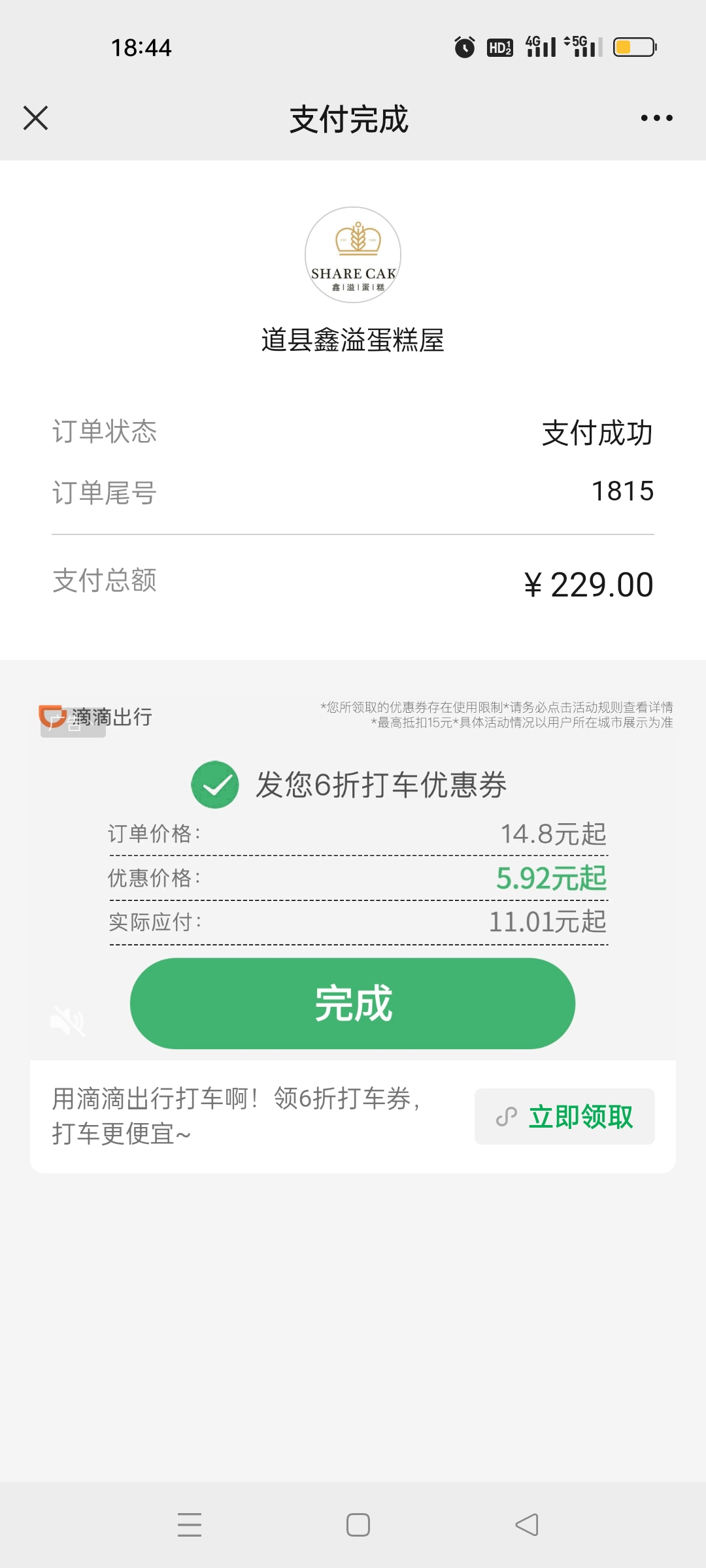
Task: Close the payment complete page
Action: [35, 118]
